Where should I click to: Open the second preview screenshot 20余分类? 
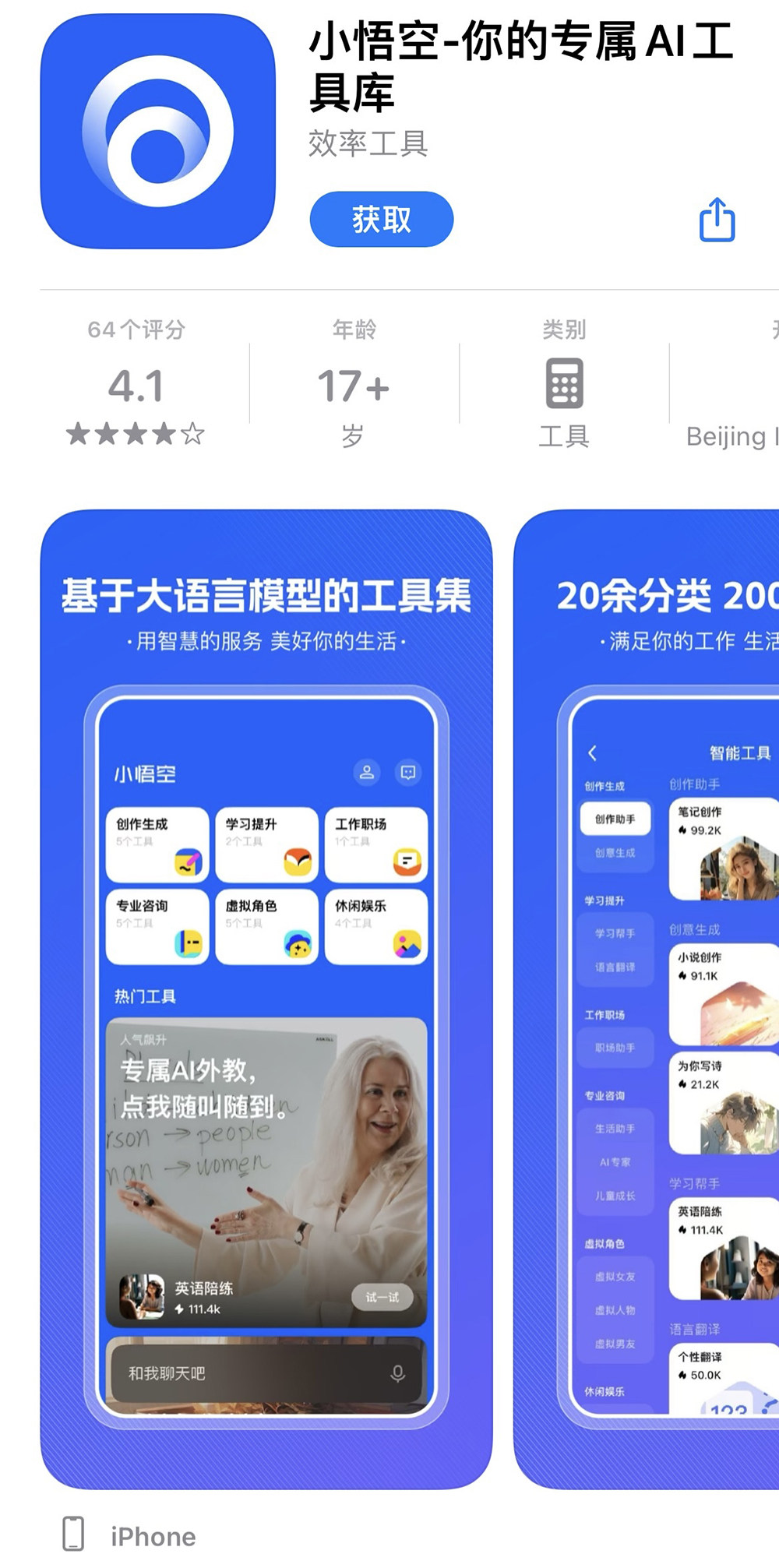click(647, 999)
